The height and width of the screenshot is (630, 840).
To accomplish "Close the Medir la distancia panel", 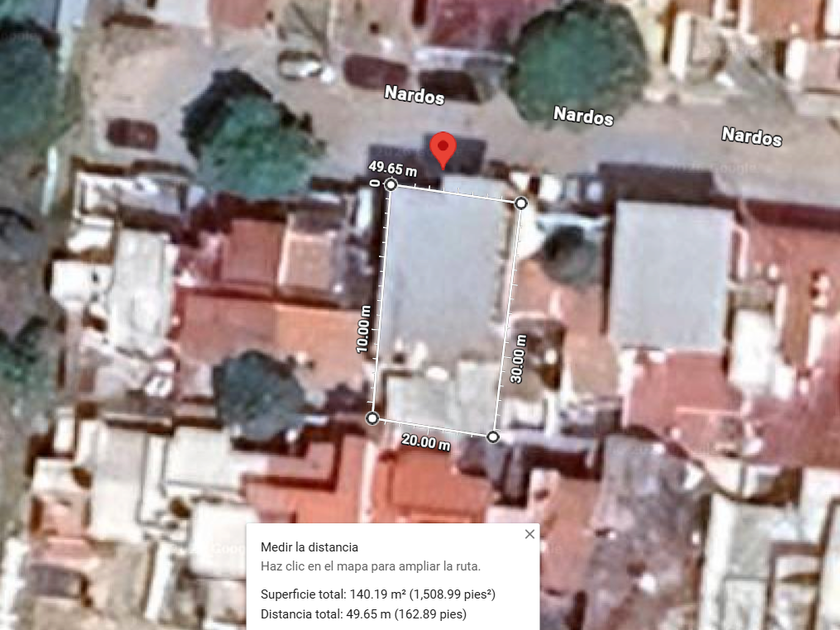I will [530, 534].
